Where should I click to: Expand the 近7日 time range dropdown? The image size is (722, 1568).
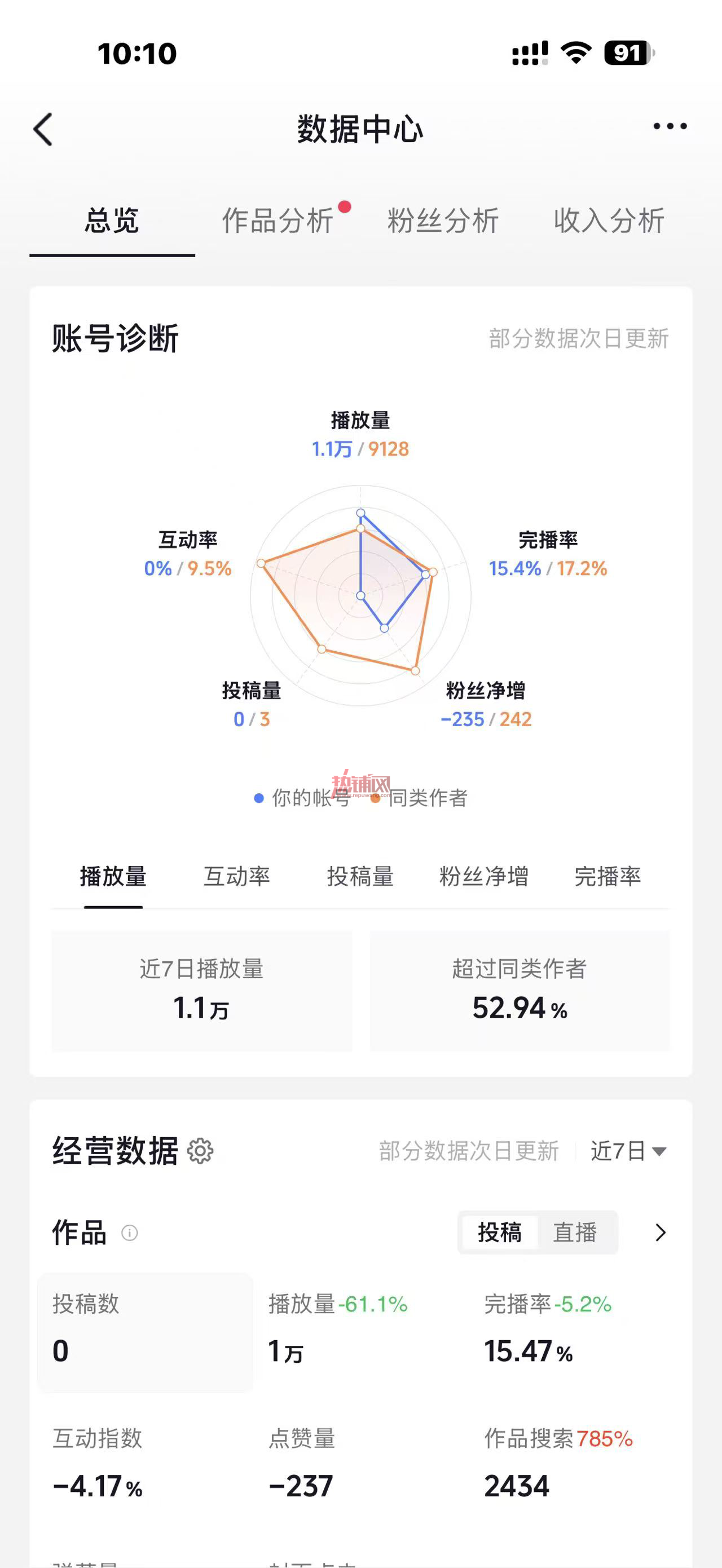(629, 1151)
